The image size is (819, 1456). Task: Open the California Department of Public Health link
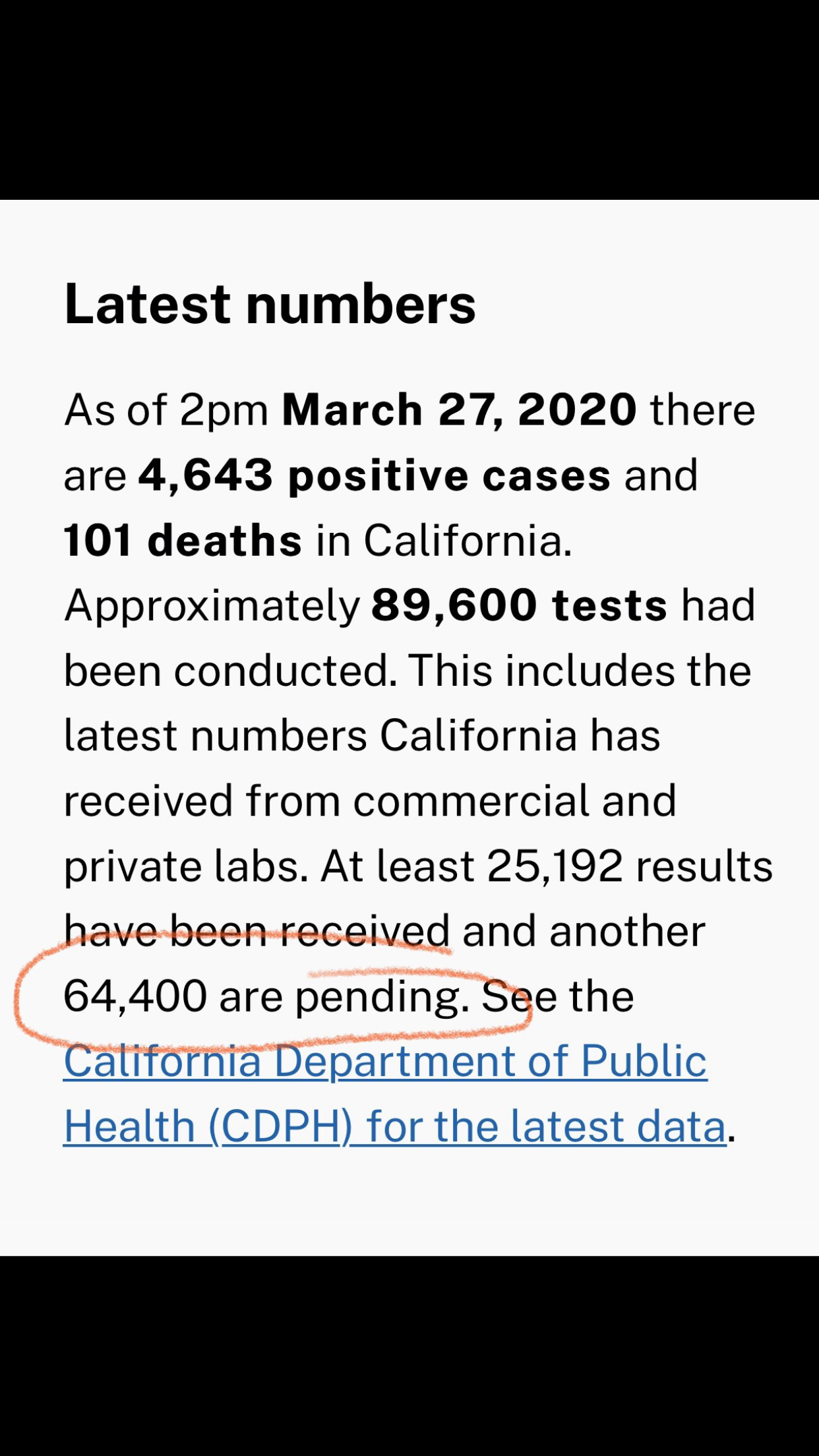click(x=386, y=1062)
